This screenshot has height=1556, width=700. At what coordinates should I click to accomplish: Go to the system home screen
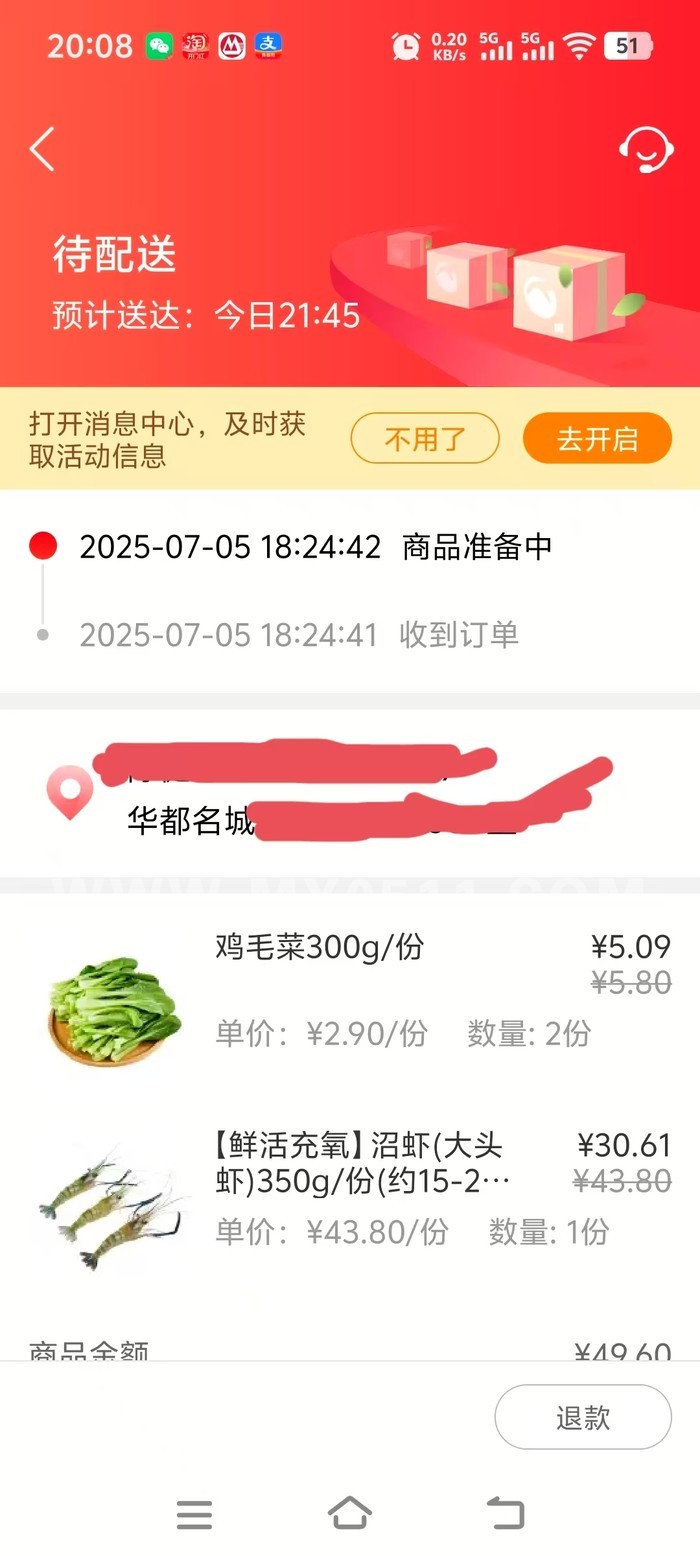coord(349,1513)
